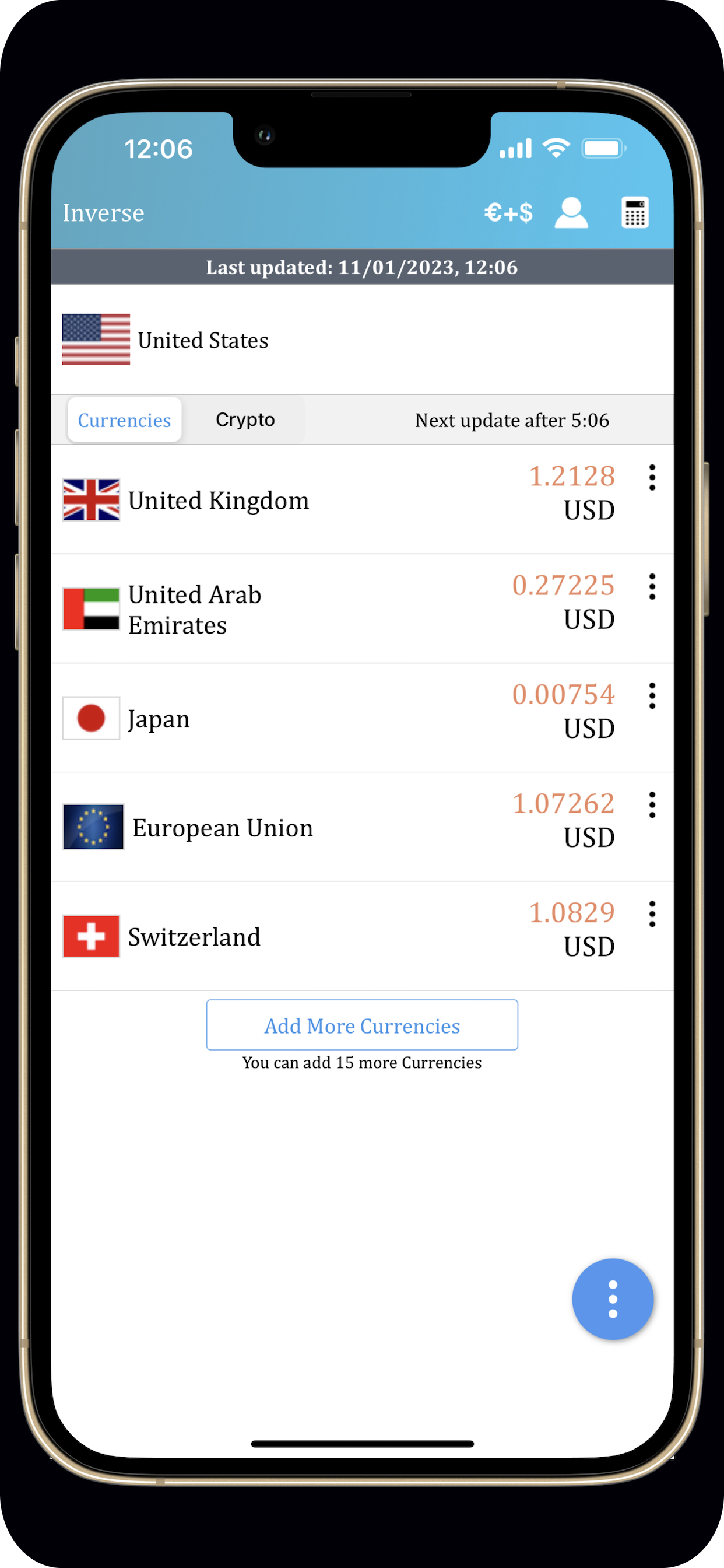Open options menu for European Union
The height and width of the screenshot is (1568, 724).
point(652,804)
